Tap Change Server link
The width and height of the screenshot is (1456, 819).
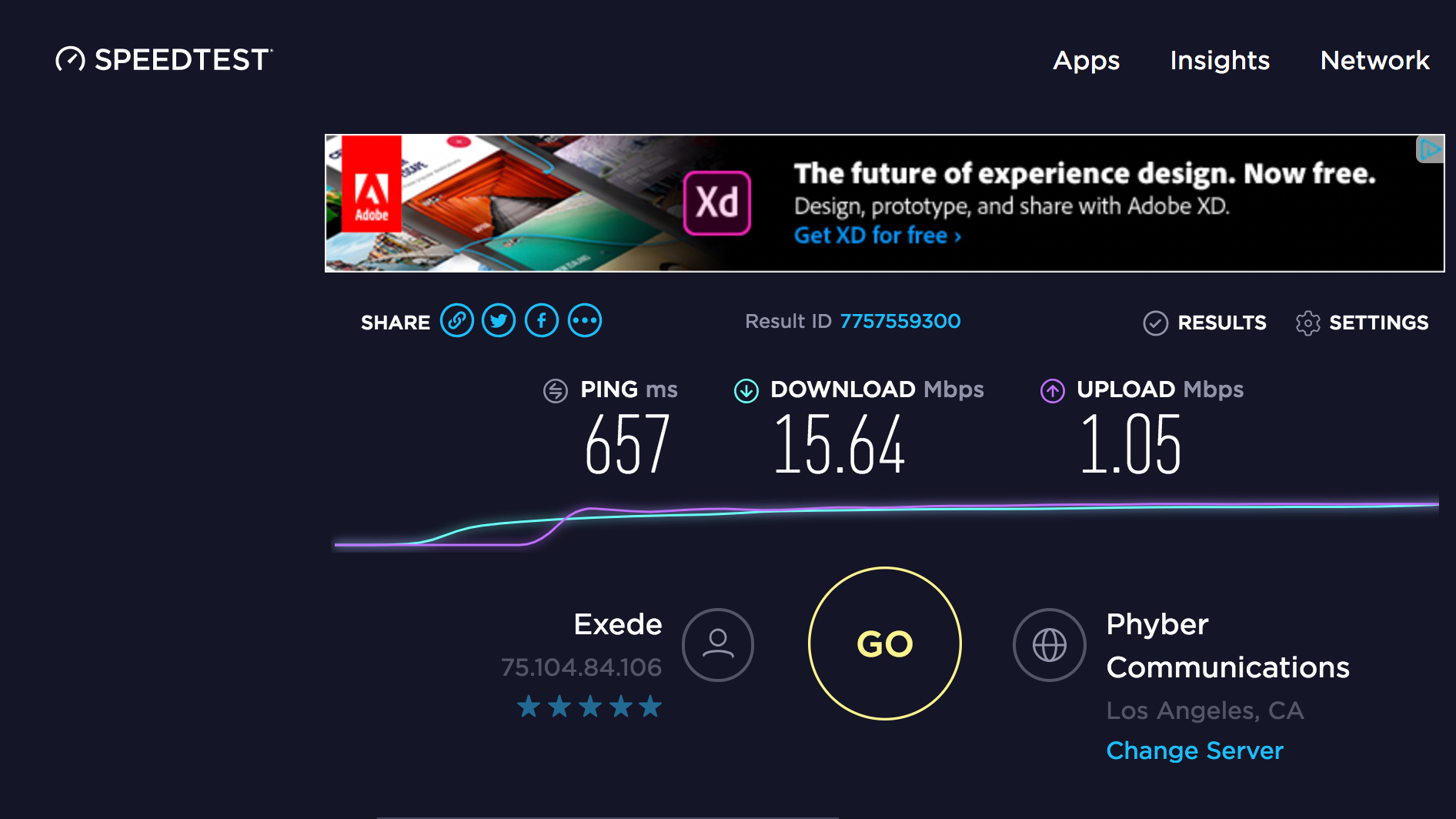tap(1194, 750)
